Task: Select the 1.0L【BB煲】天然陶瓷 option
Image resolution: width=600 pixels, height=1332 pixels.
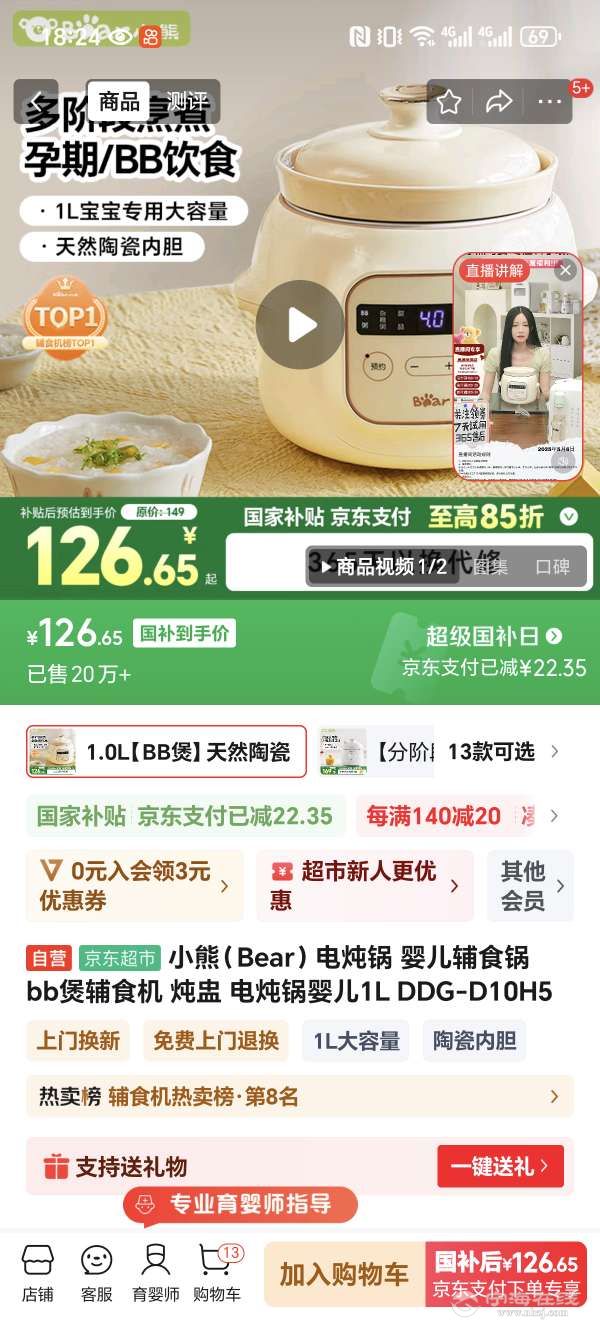Action: click(166, 751)
